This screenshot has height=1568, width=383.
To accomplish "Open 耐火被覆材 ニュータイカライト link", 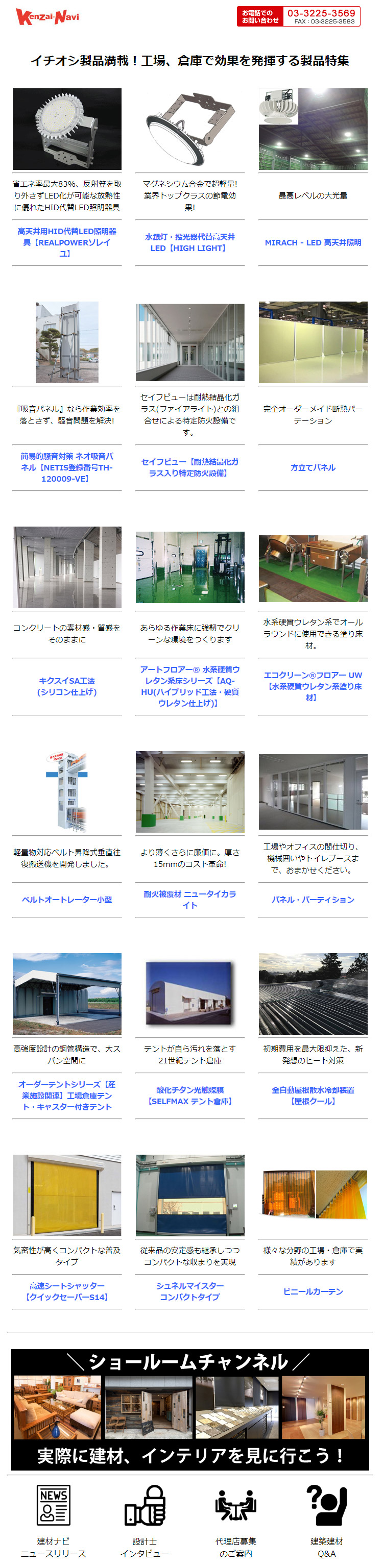I will pyautogui.click(x=189, y=900).
